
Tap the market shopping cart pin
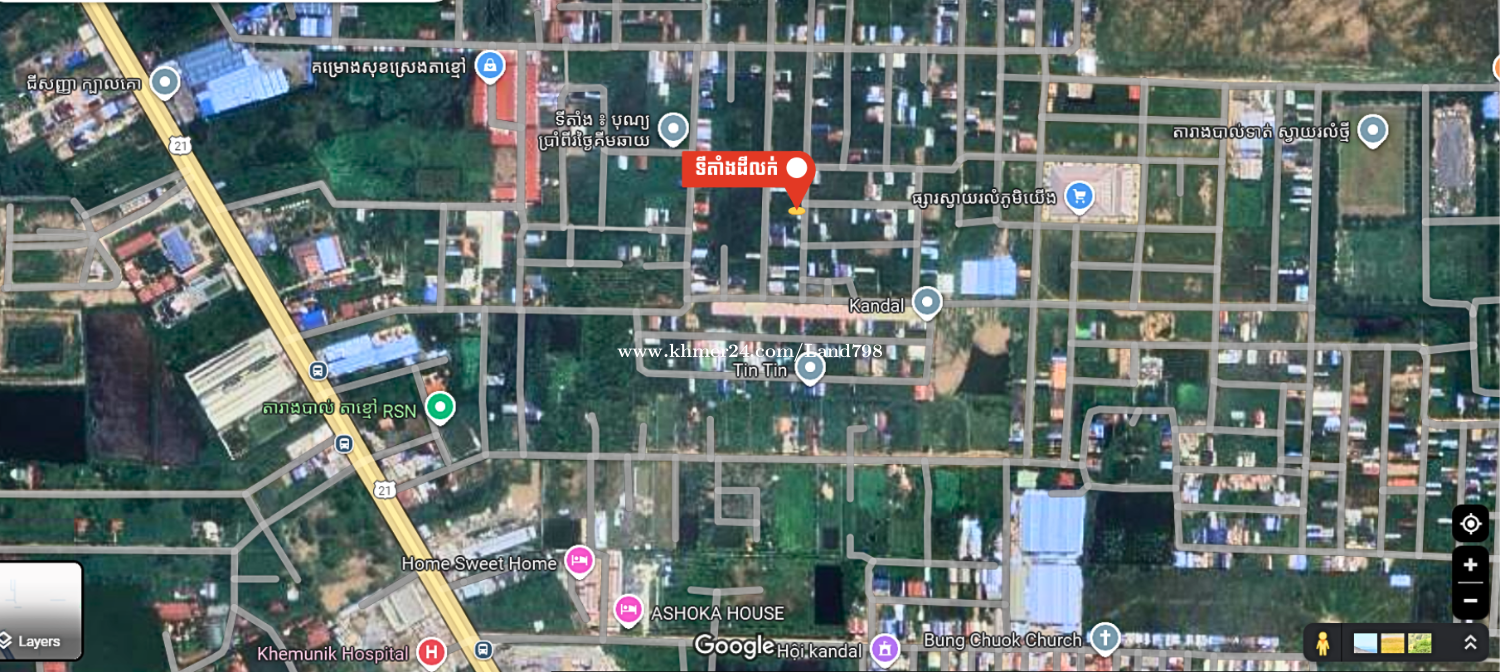tap(1078, 196)
